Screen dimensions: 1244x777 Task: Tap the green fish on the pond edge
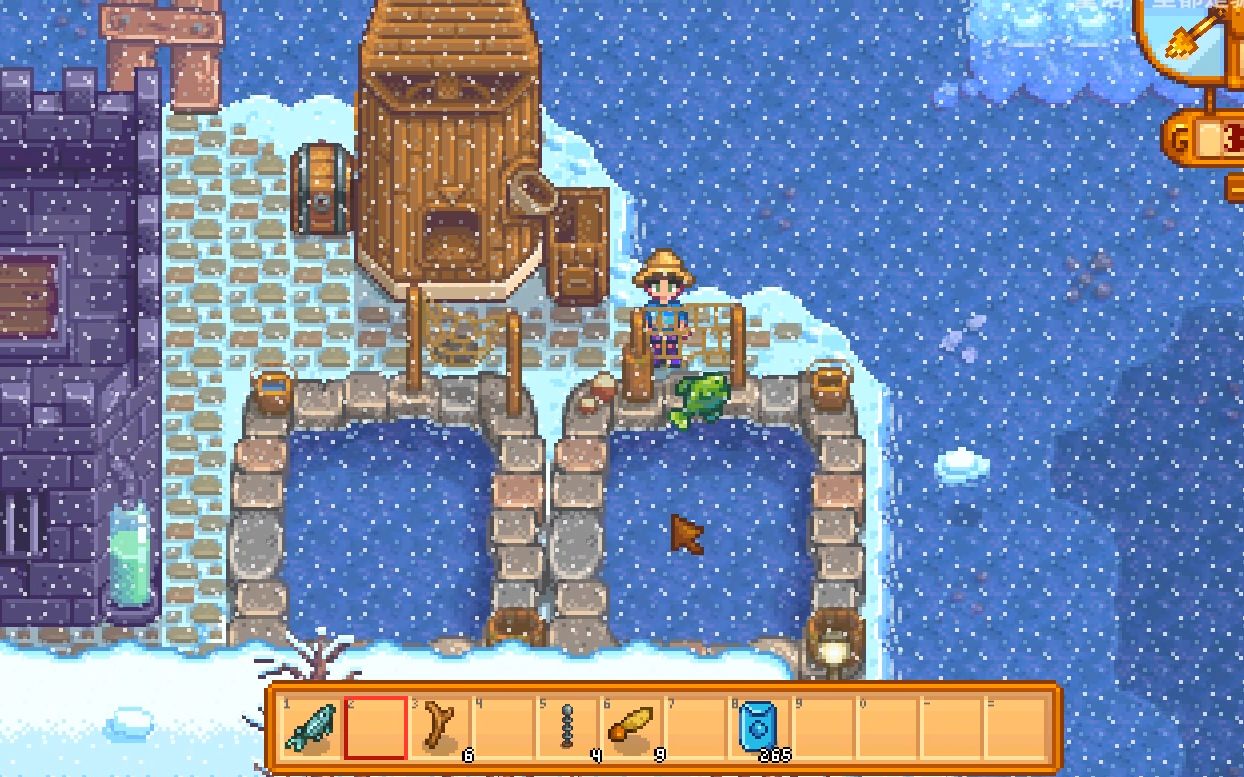pyautogui.click(x=701, y=399)
